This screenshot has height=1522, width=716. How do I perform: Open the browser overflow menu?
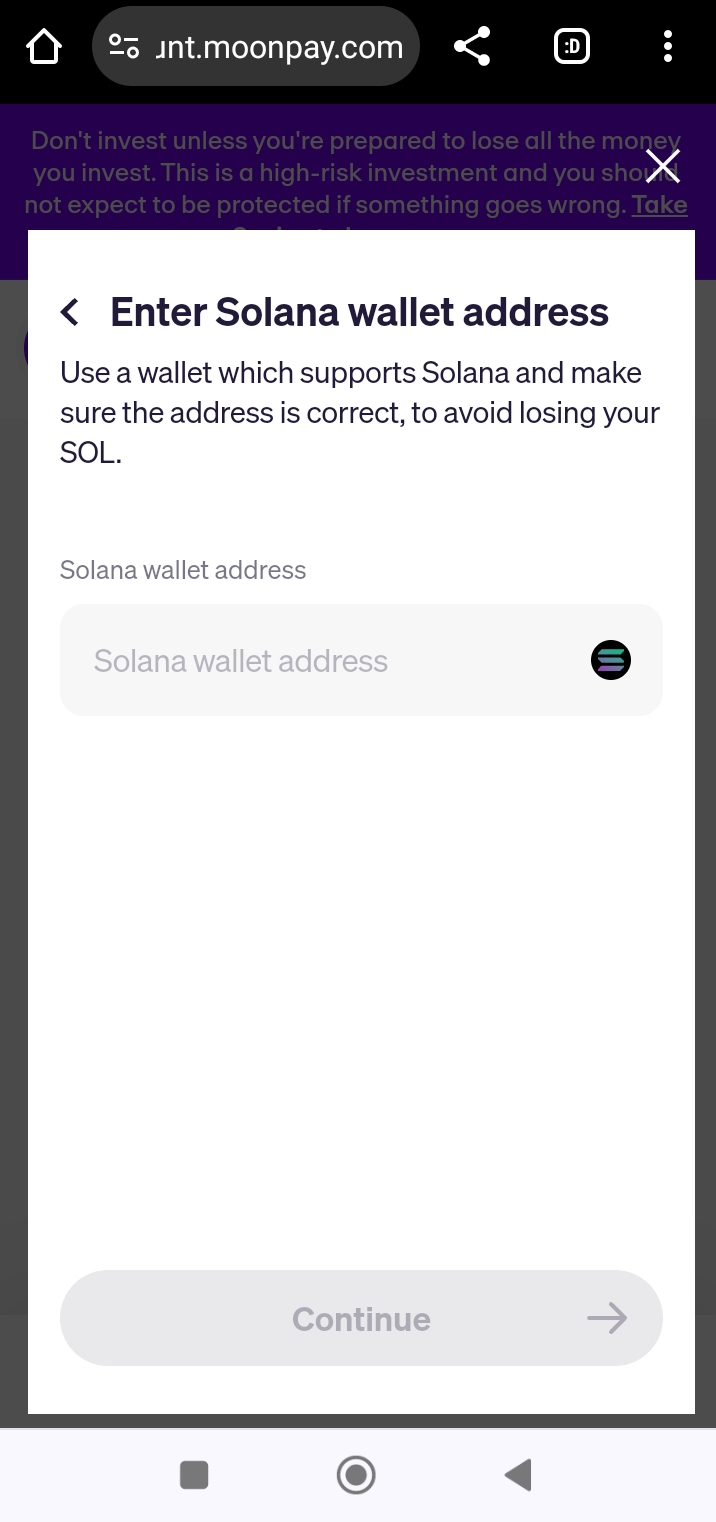(x=668, y=46)
